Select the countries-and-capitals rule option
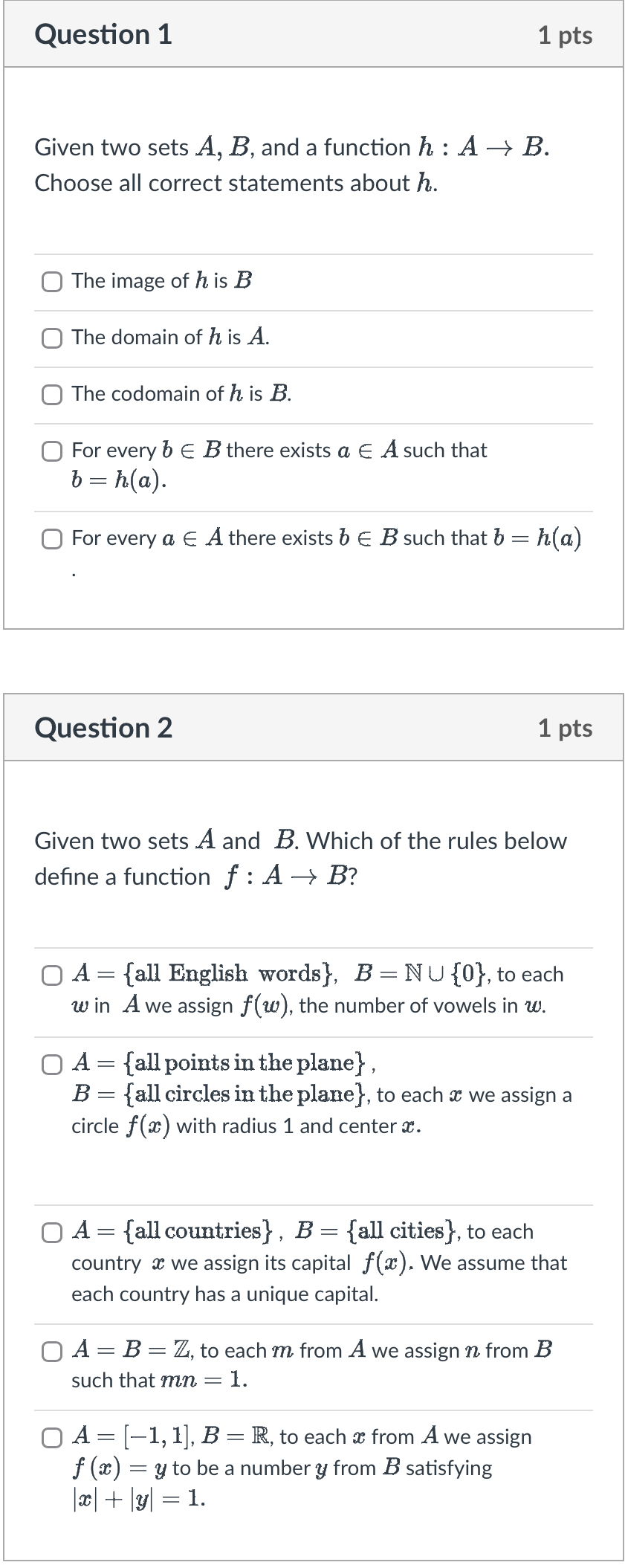This screenshot has width=625, height=1568. 52,1230
